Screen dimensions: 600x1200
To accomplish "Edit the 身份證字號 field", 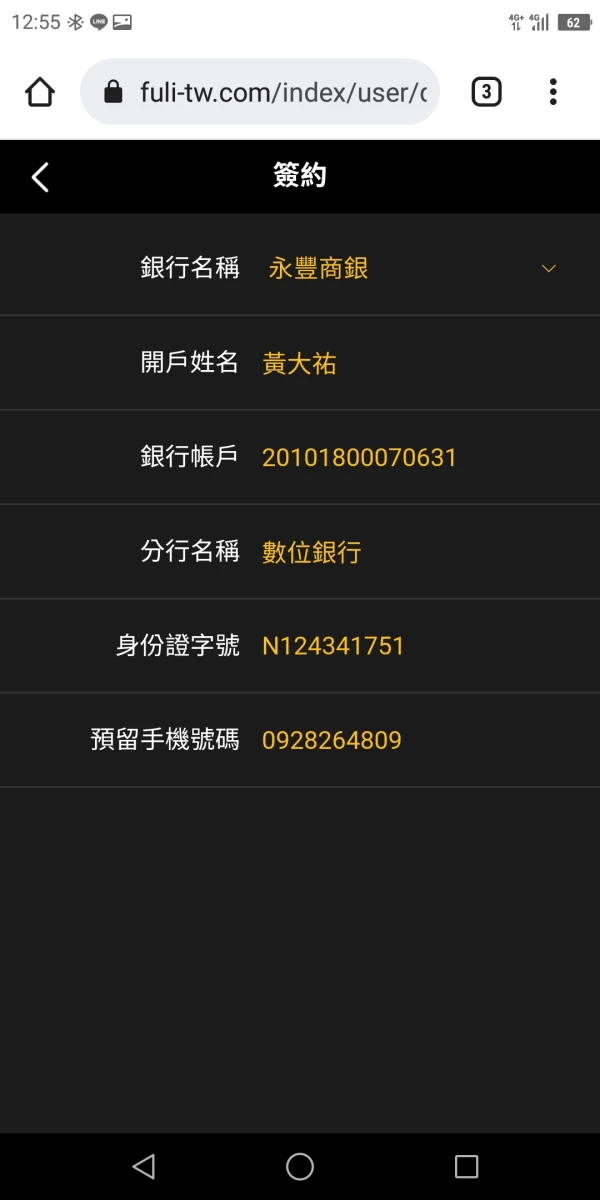I will pyautogui.click(x=420, y=646).
